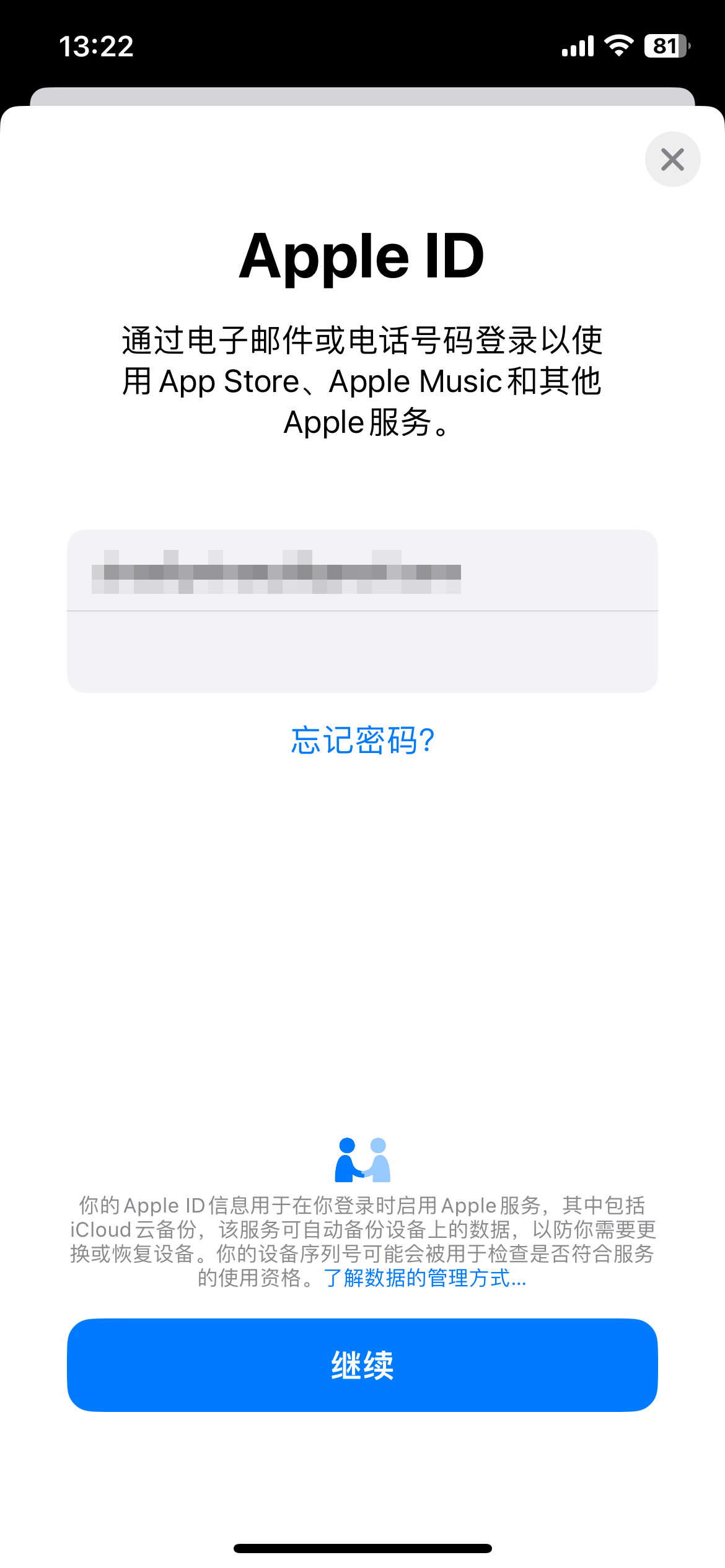Tap the home indicator bar at the bottom
Screen dimensions: 725x1568
(x=362, y=1548)
